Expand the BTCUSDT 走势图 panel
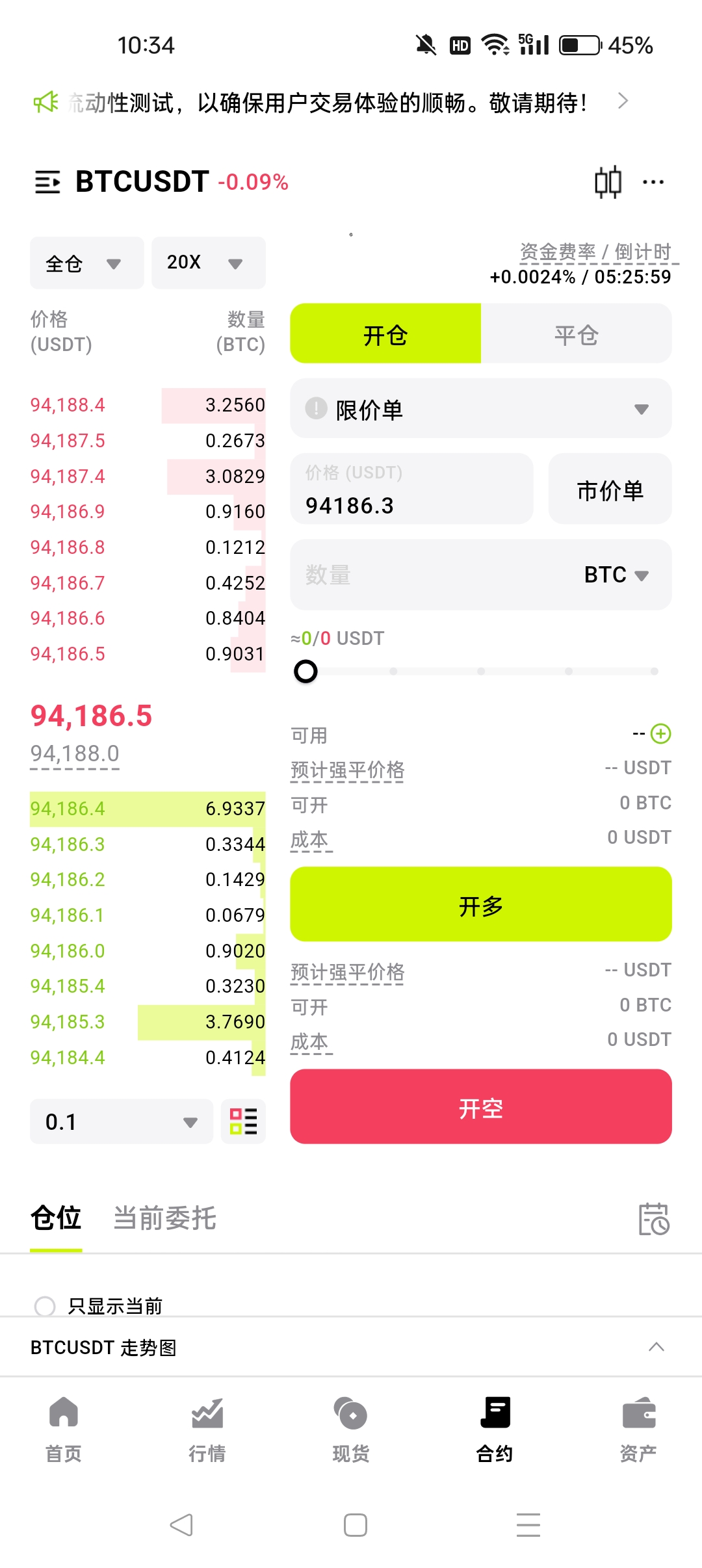This screenshot has height=1568, width=702. (656, 1347)
